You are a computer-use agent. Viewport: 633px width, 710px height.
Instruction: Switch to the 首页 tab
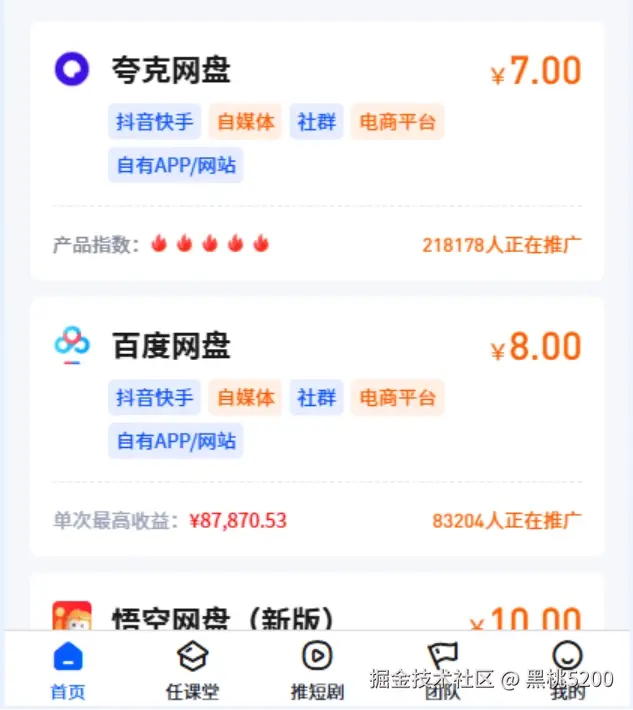68,670
